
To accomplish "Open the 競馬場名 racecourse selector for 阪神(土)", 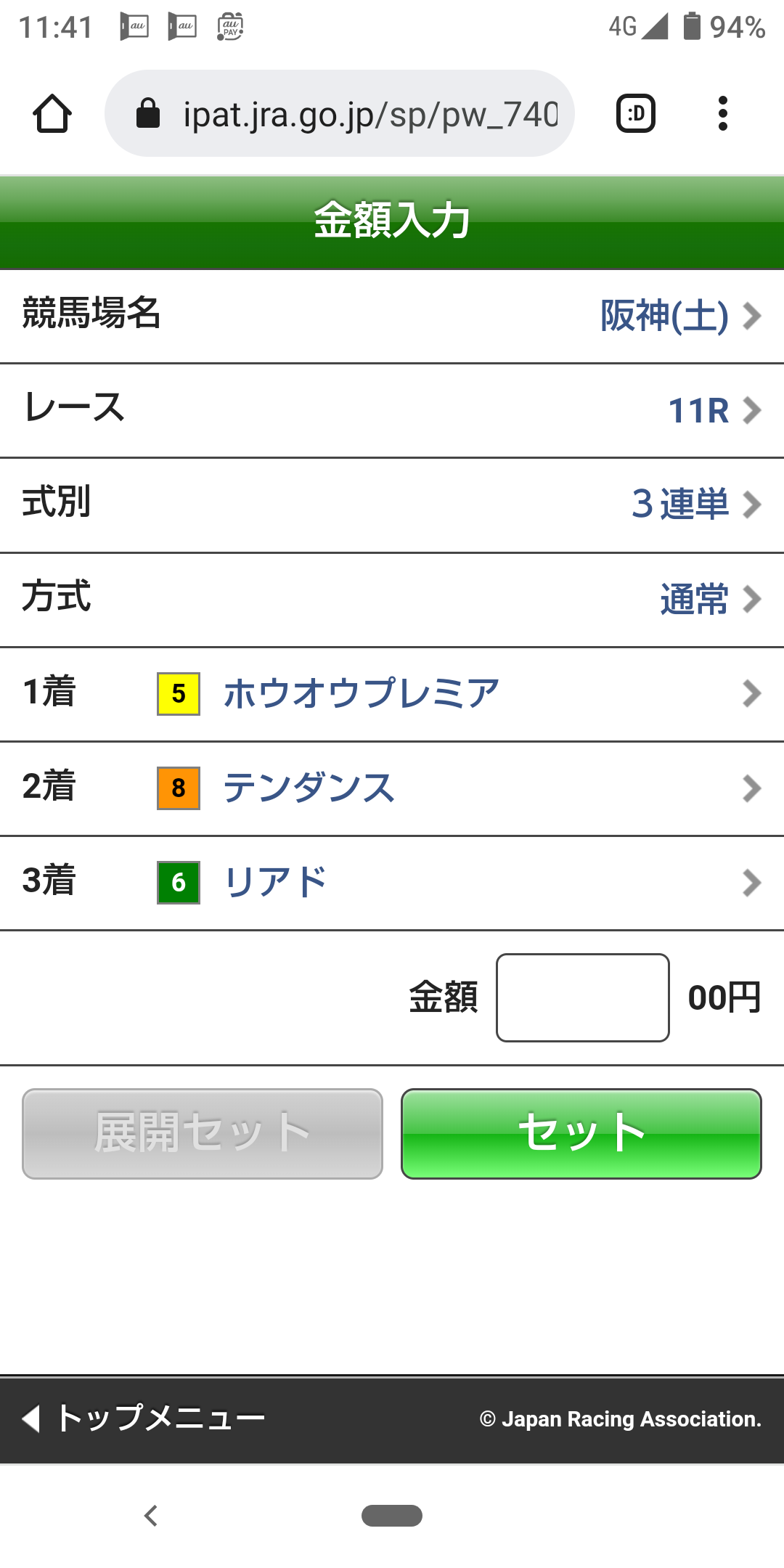I will click(x=392, y=315).
